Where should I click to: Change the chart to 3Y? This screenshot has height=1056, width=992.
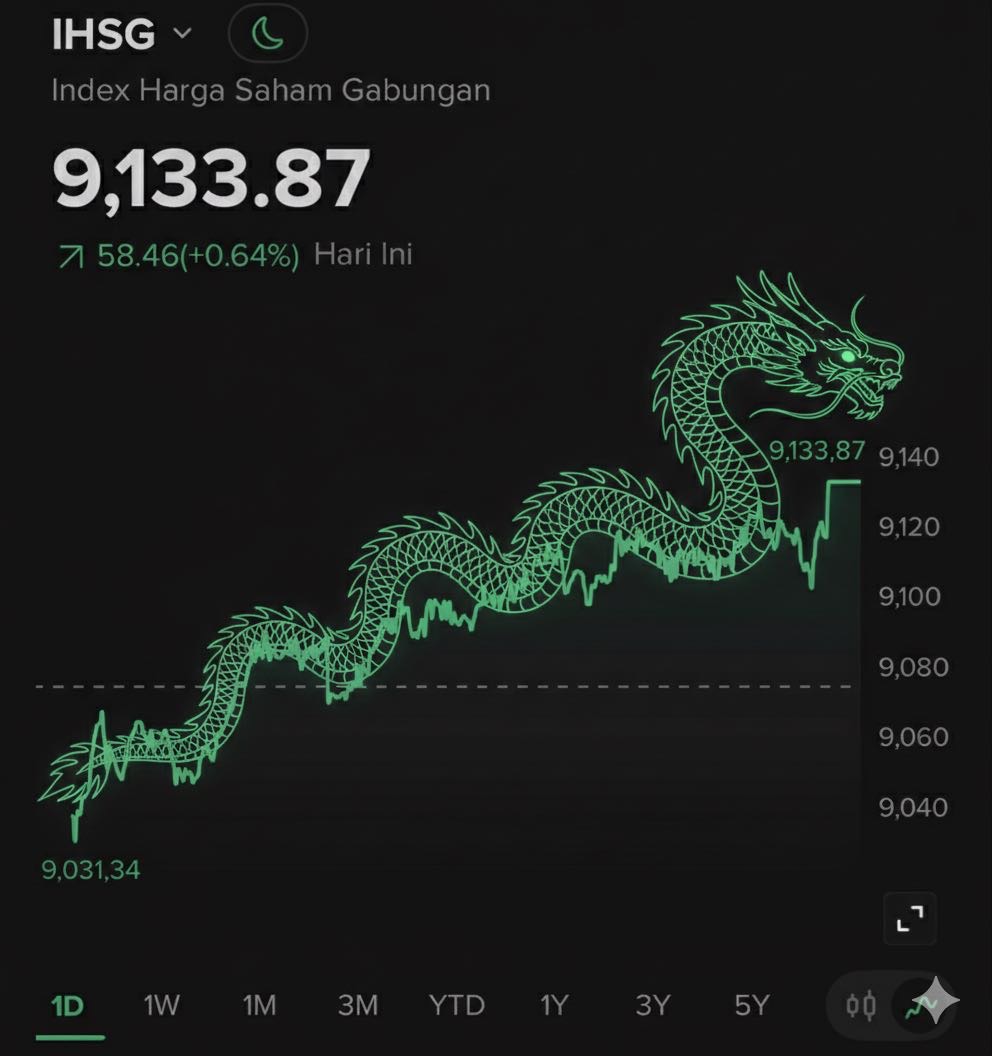tap(652, 1005)
